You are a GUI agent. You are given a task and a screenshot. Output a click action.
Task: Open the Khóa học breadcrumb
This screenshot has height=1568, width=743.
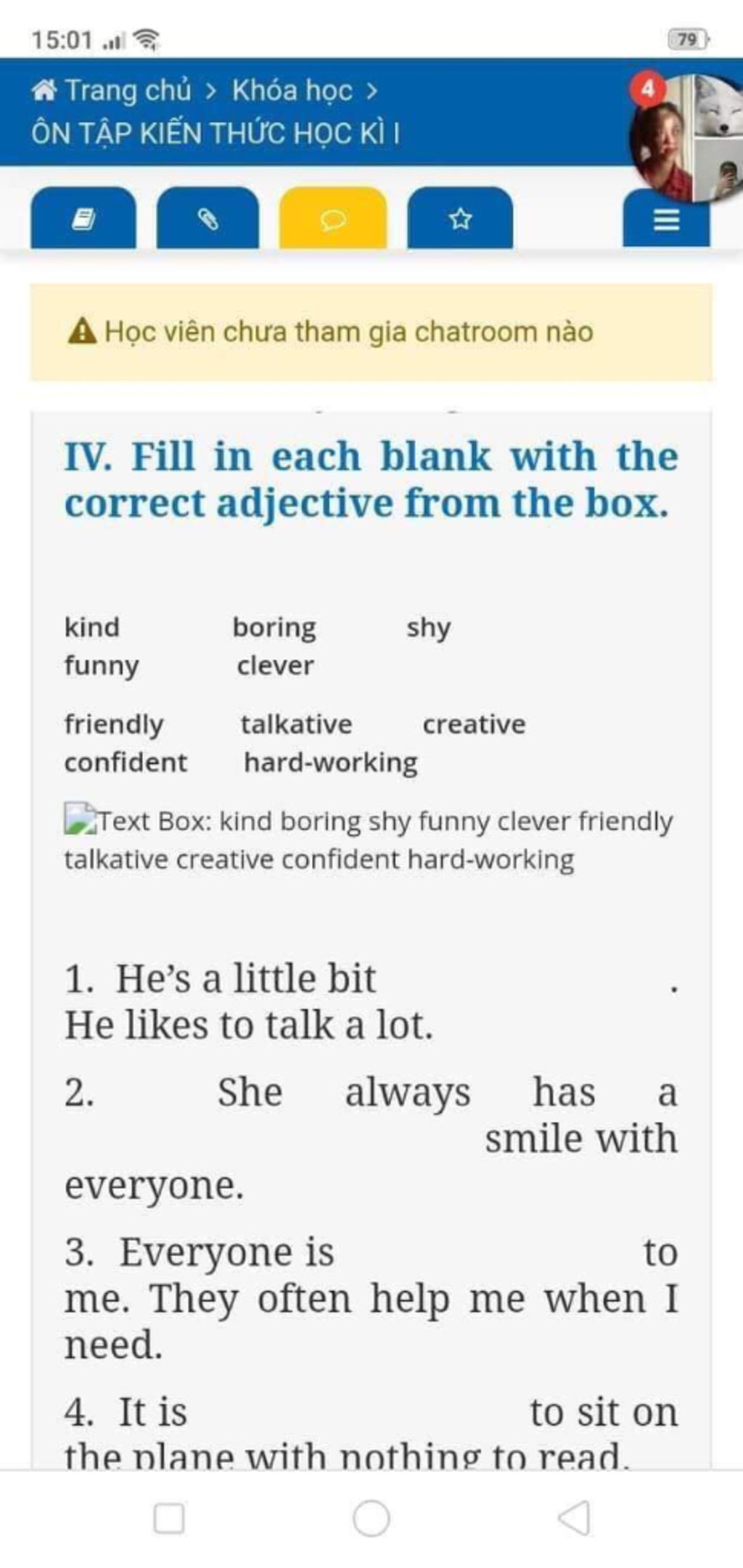(292, 91)
